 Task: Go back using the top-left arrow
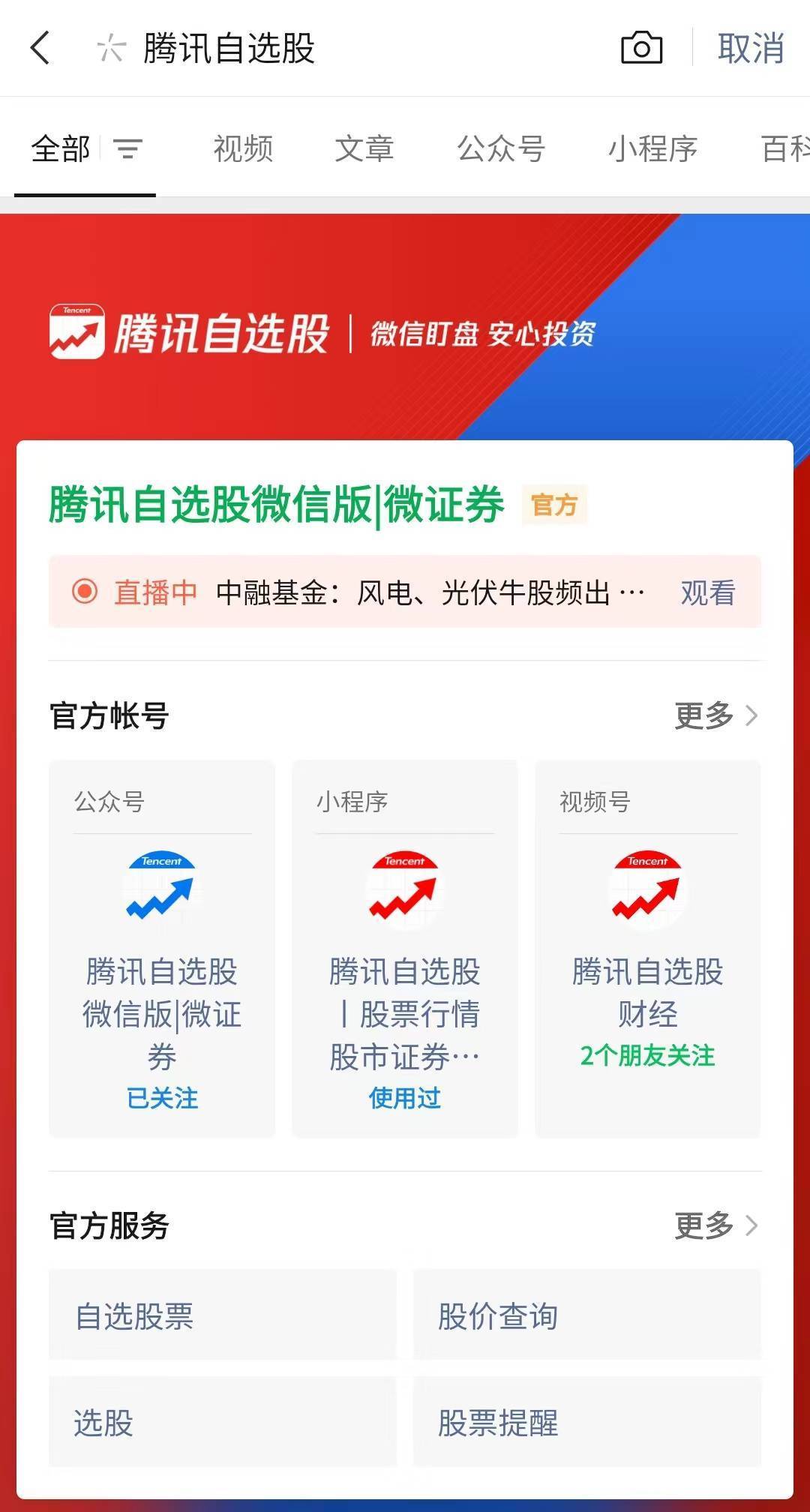coord(40,49)
